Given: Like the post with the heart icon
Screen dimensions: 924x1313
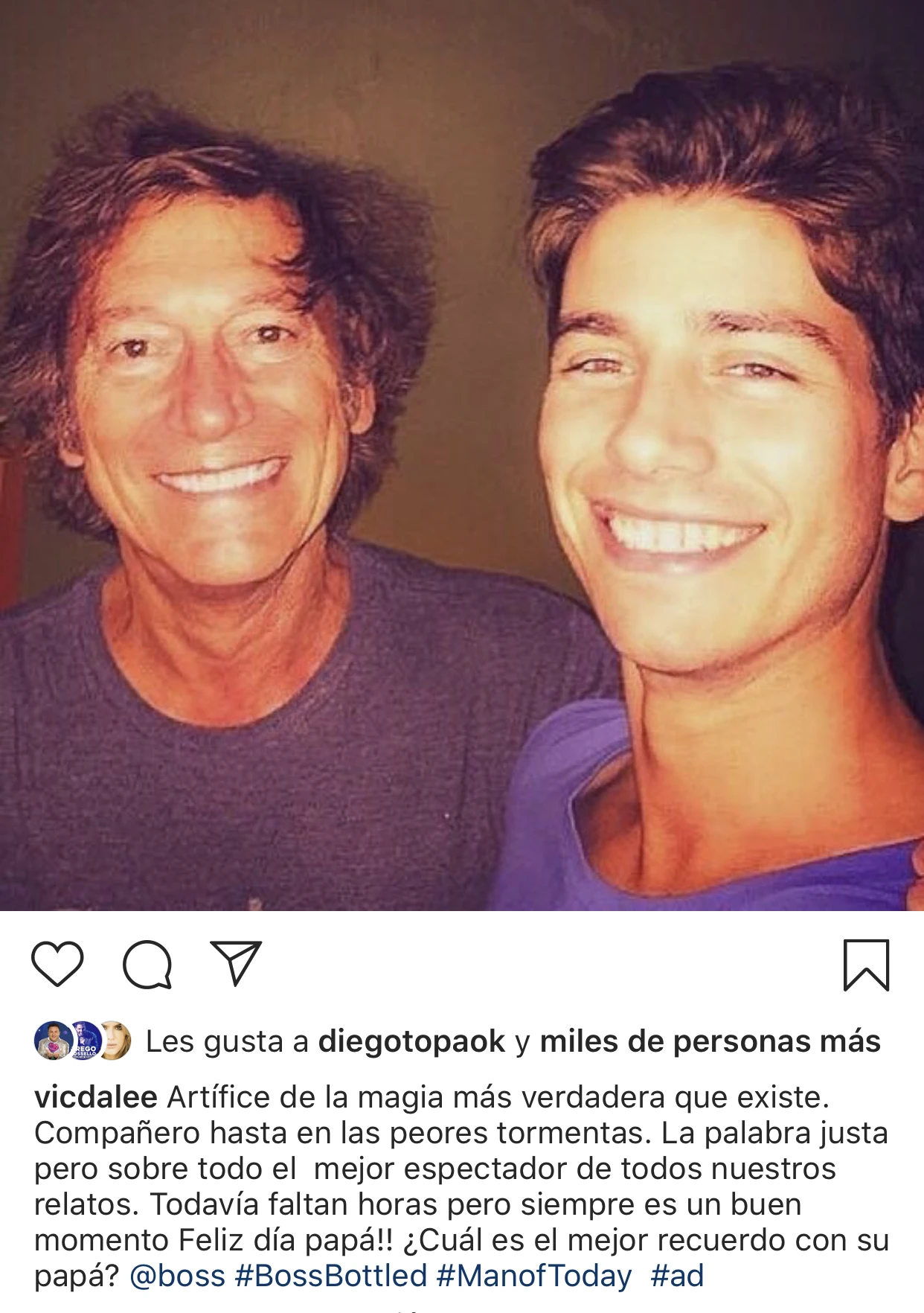Looking at the screenshot, I should 57,965.
